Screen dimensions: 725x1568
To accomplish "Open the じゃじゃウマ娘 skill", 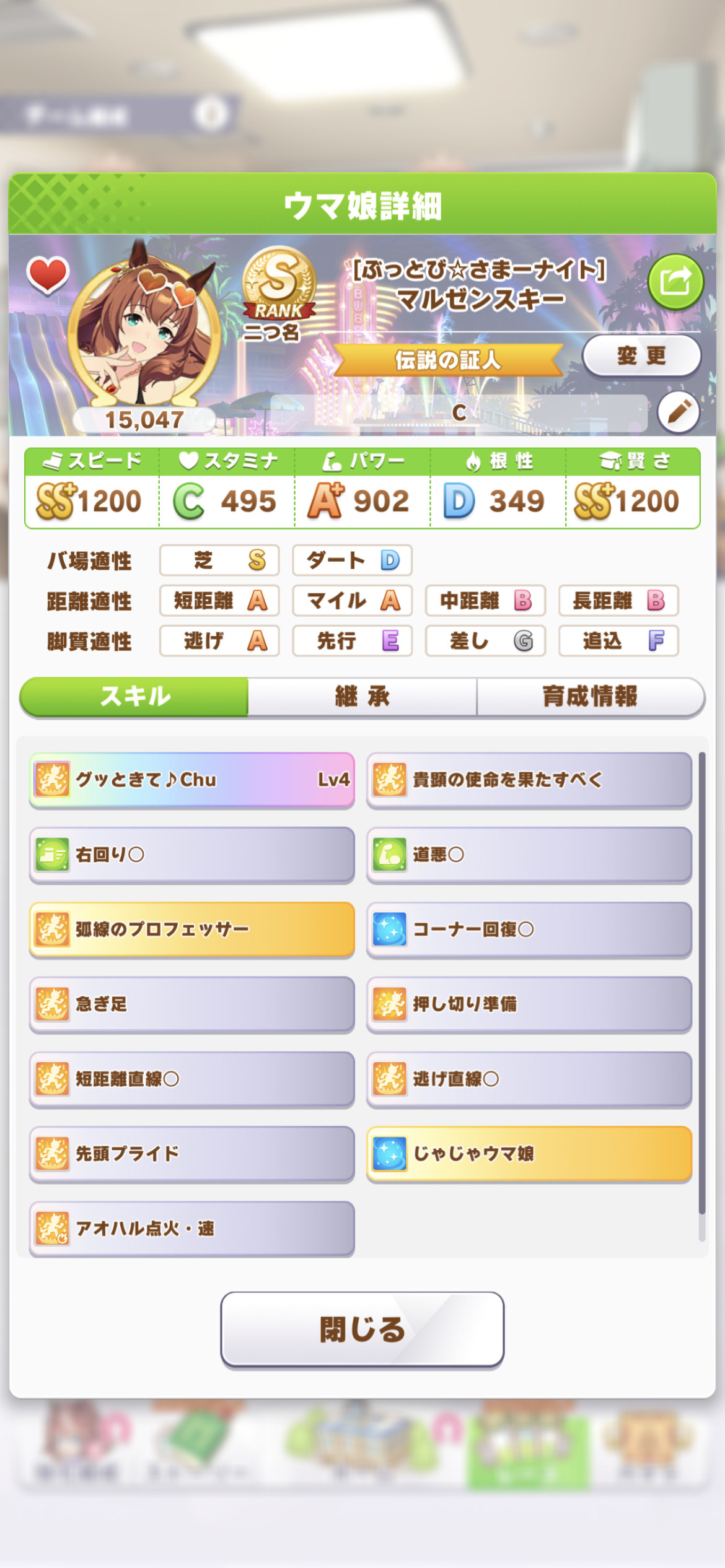I will click(x=529, y=1154).
